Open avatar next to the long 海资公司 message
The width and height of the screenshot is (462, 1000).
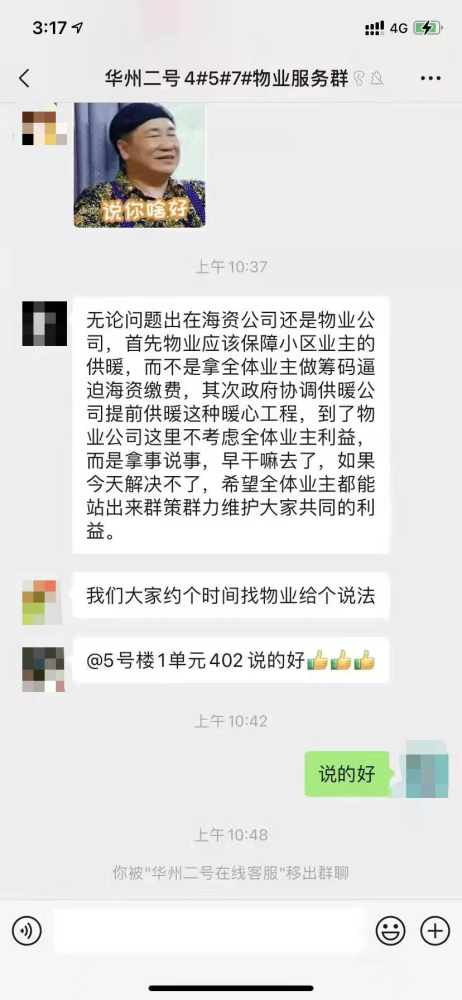(x=44, y=323)
